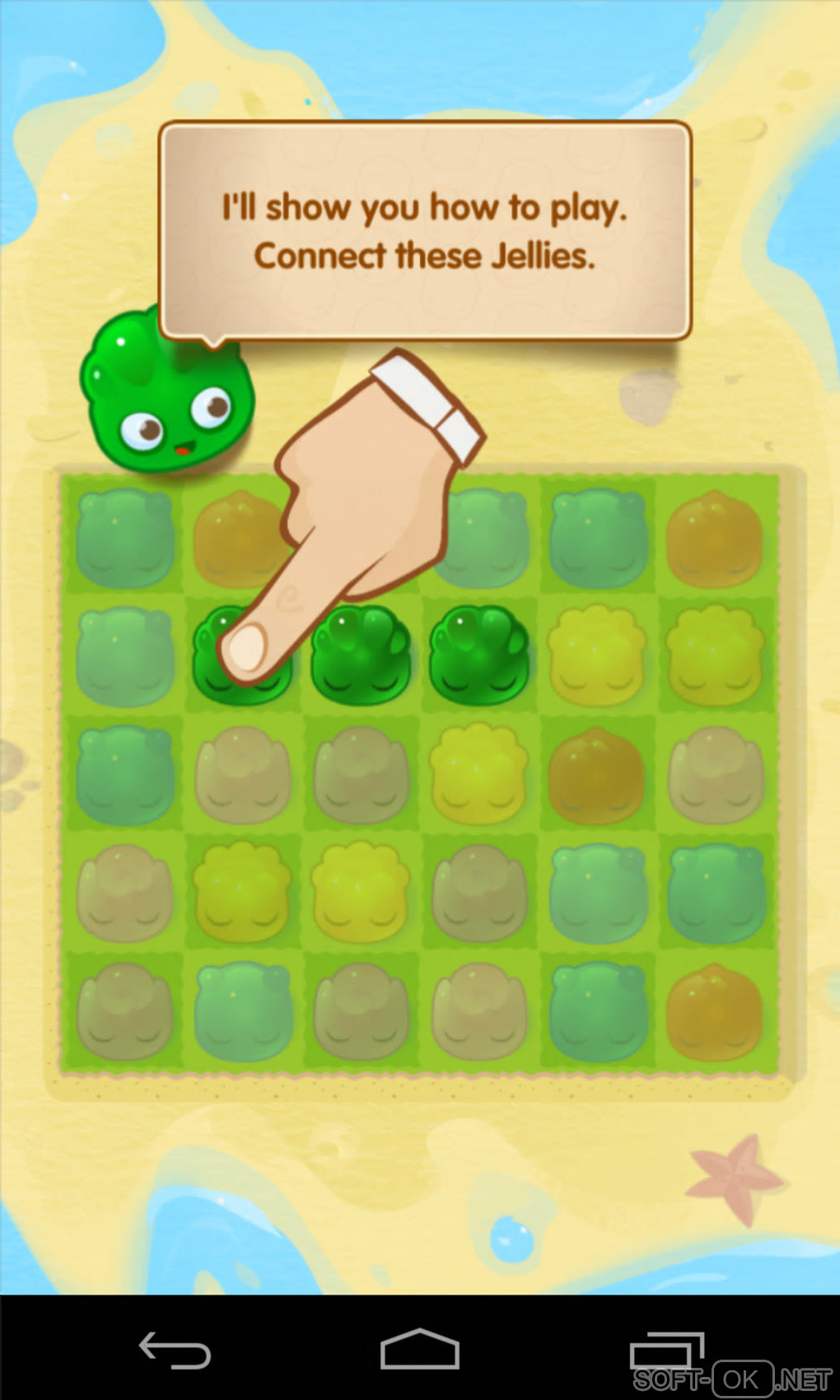The height and width of the screenshot is (1400, 840).
Task: Tap the highlighted green jelly beside the yellow jelly
Action: [x=478, y=656]
